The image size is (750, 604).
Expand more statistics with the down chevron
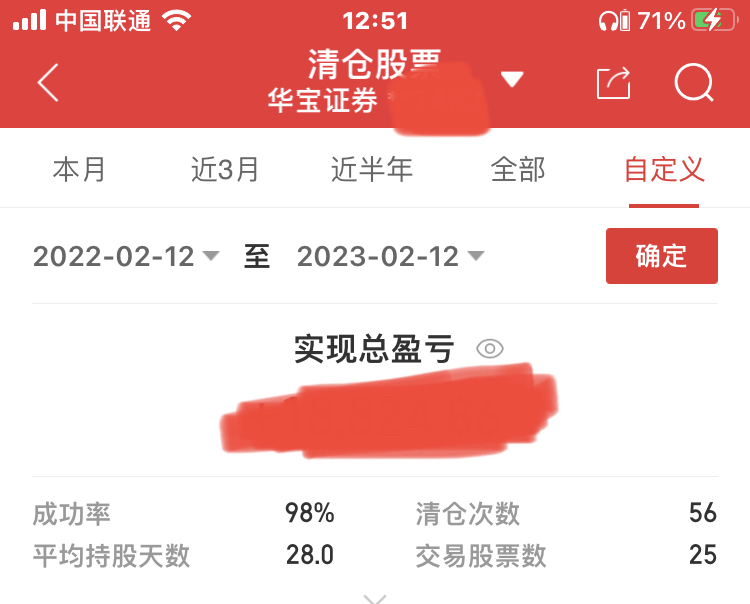click(375, 598)
